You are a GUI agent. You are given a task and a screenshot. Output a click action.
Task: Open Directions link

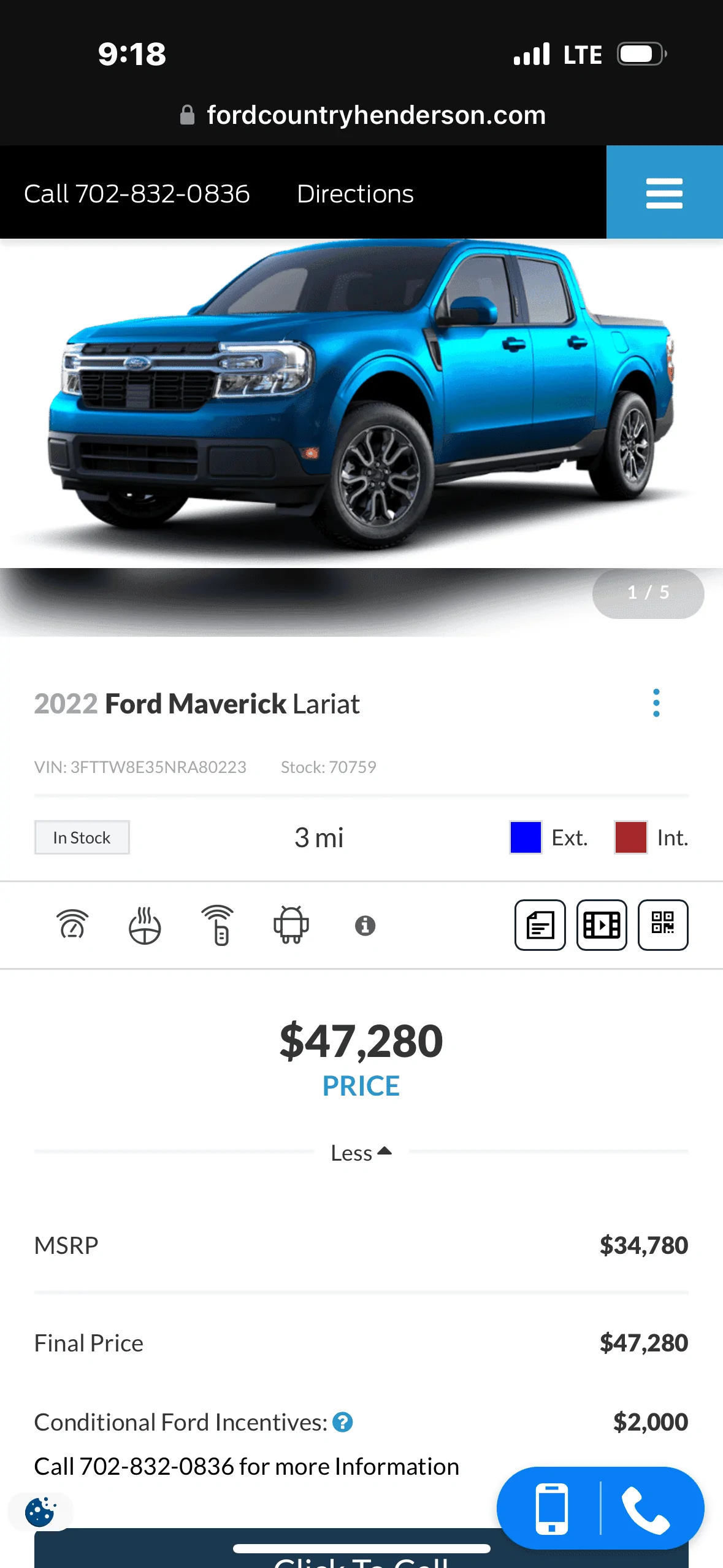[x=355, y=194]
